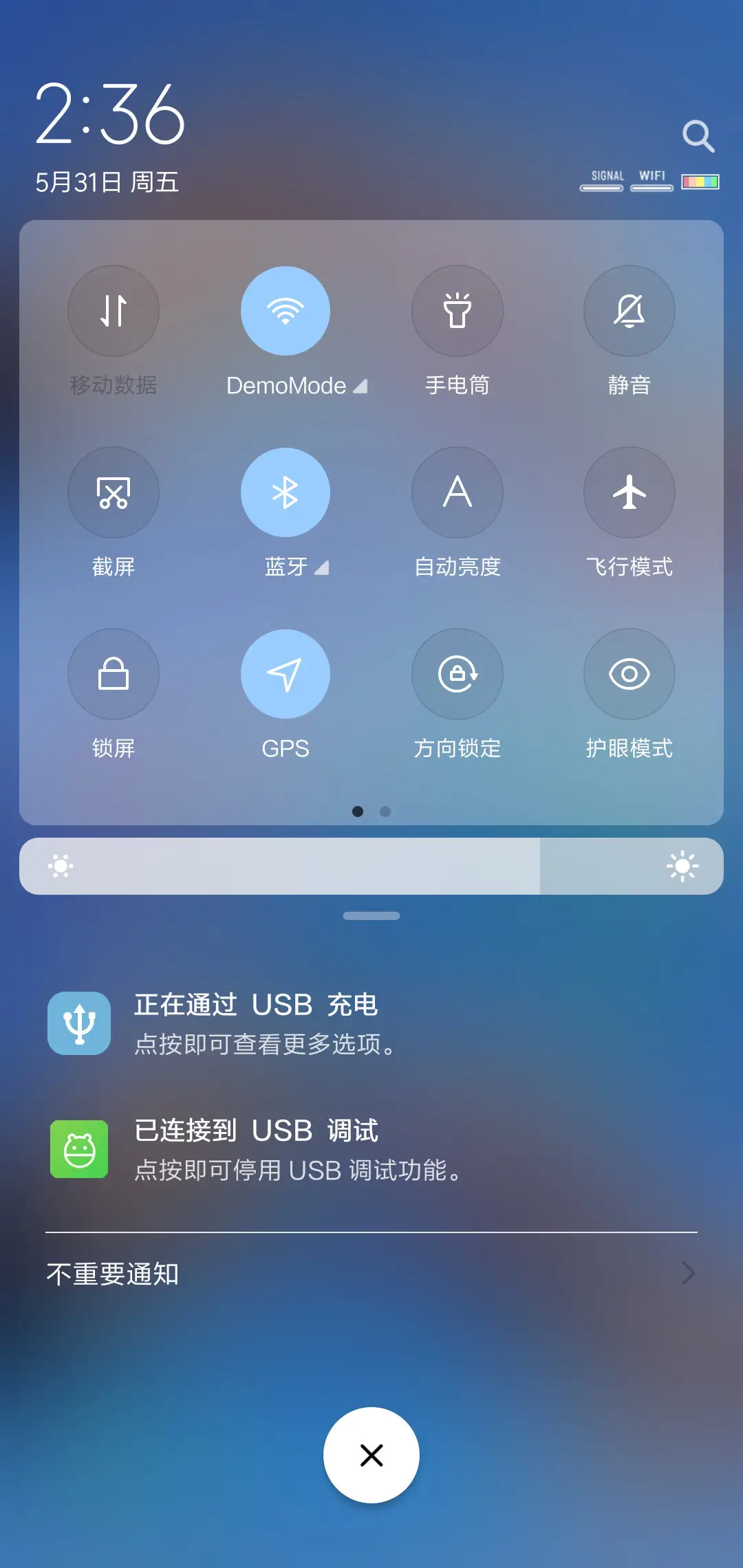Mute the phone using the 静音 tile
Viewport: 743px width, 1568px height.
(629, 311)
